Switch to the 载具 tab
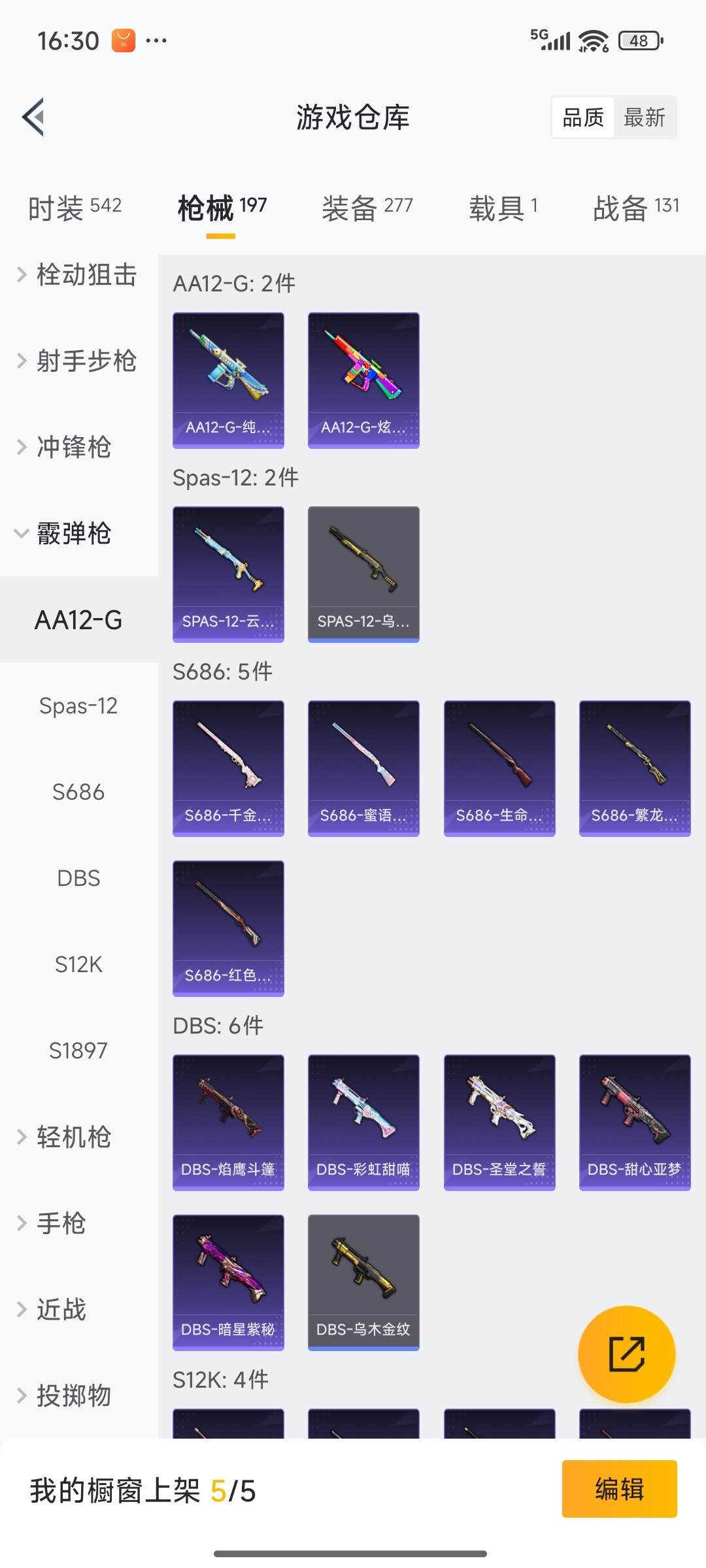706x1568 pixels. click(x=503, y=208)
